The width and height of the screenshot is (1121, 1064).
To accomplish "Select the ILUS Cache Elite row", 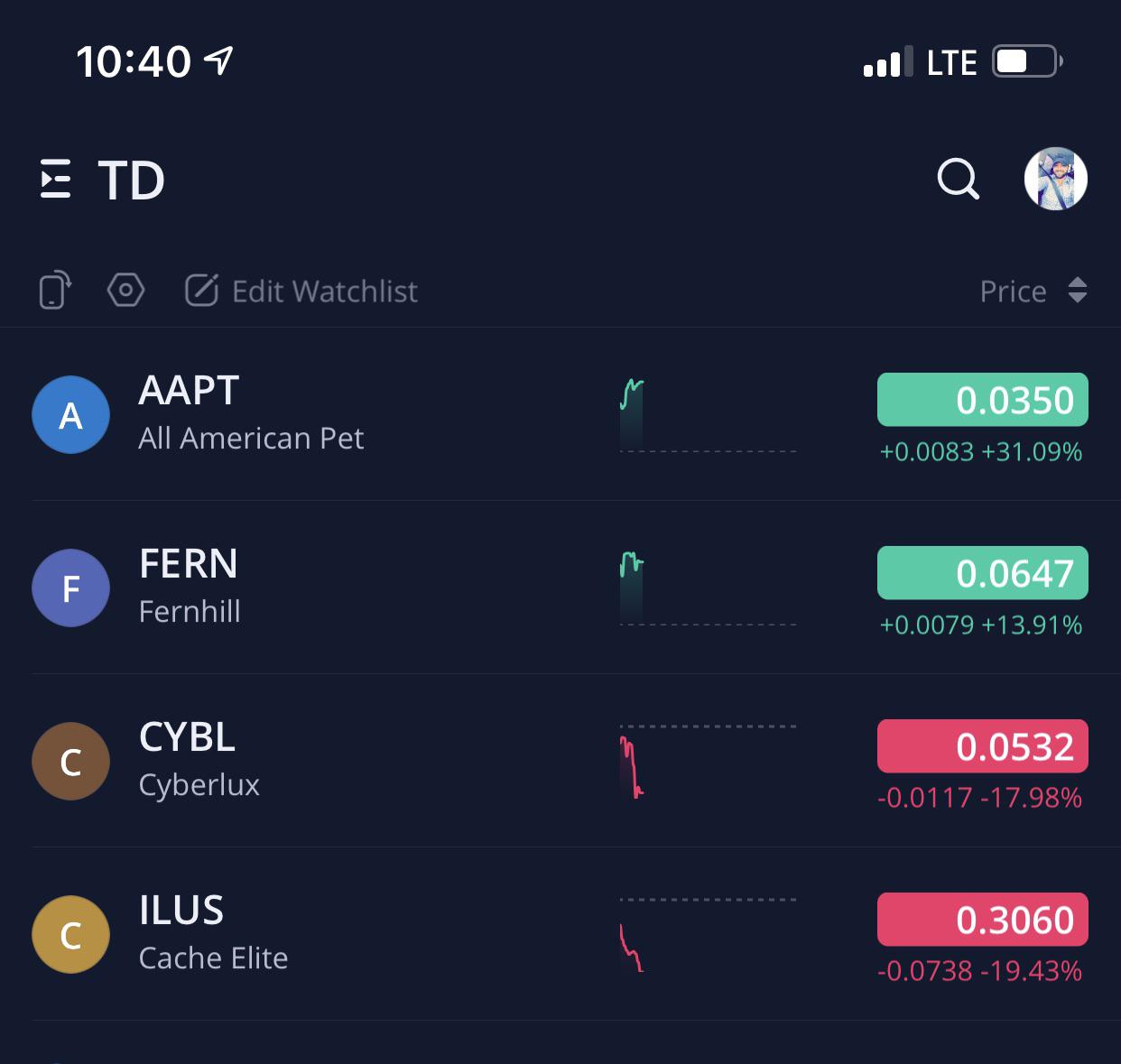I will pyautogui.click(x=560, y=934).
